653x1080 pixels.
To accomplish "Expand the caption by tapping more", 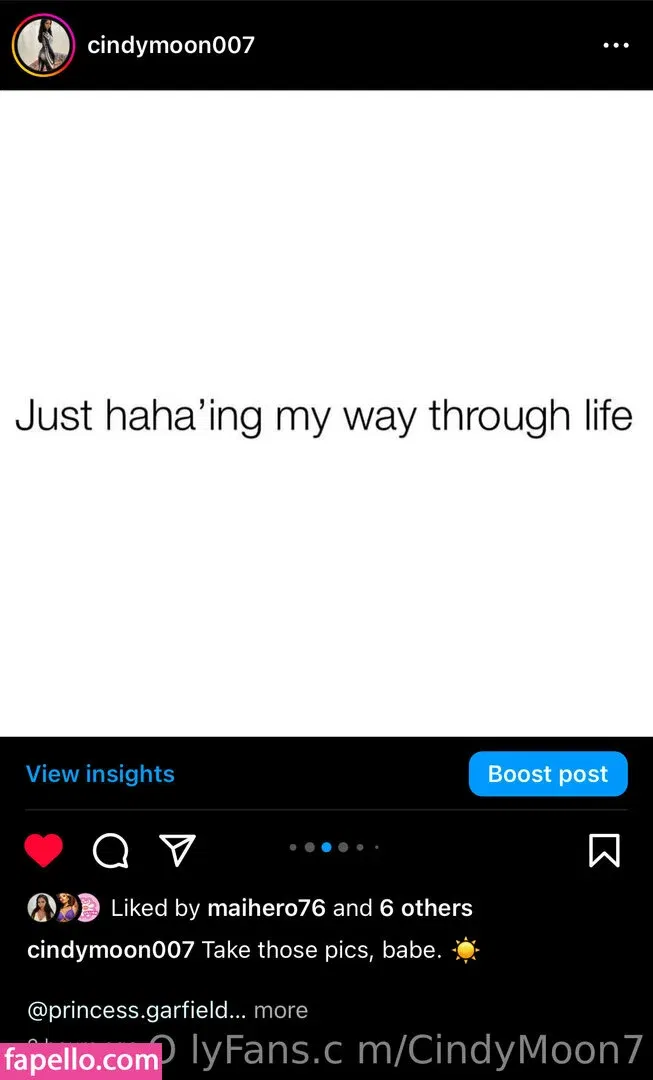I will [x=281, y=1010].
